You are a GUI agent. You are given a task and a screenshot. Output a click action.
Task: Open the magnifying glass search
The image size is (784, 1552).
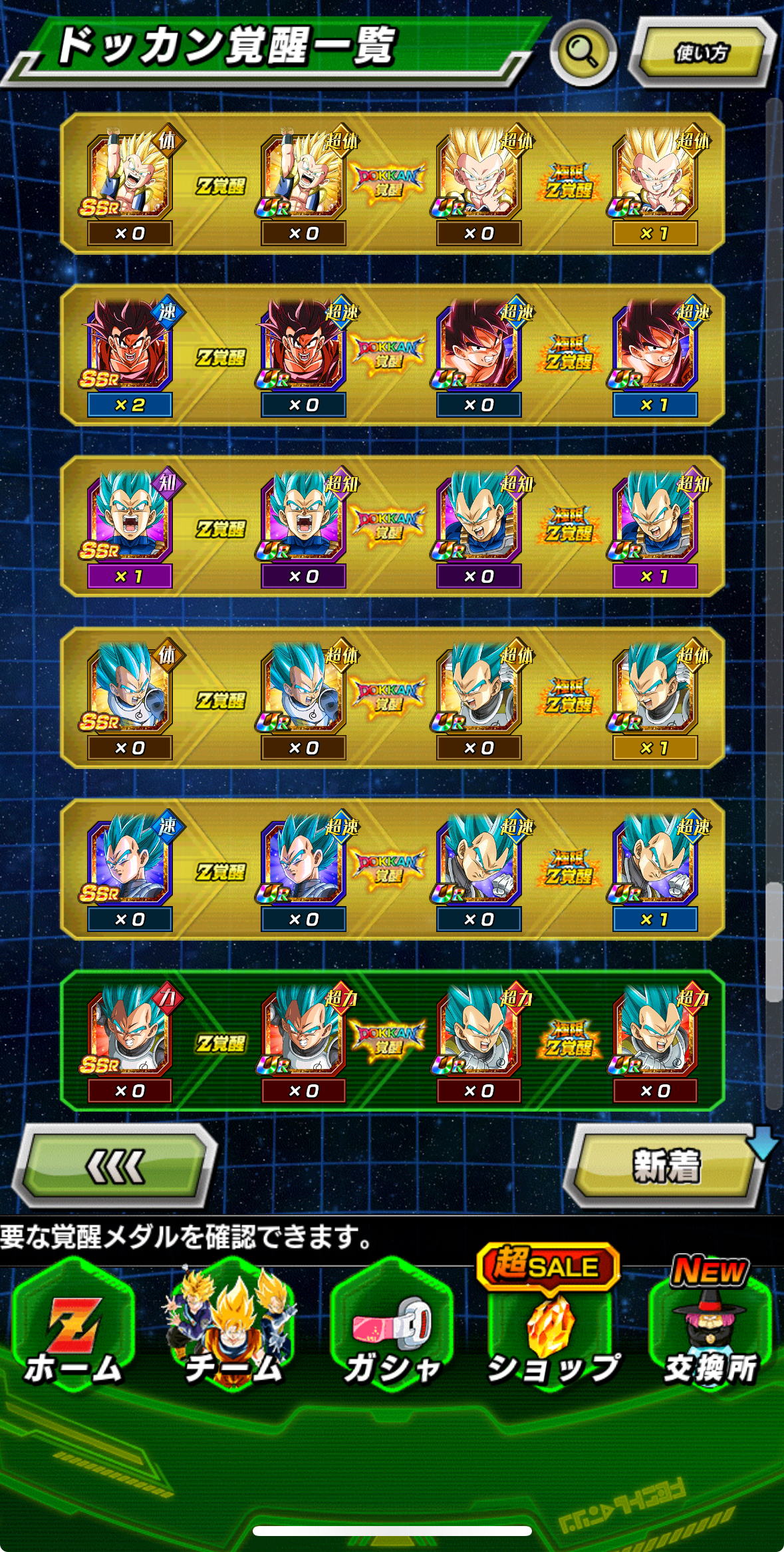pos(583,53)
